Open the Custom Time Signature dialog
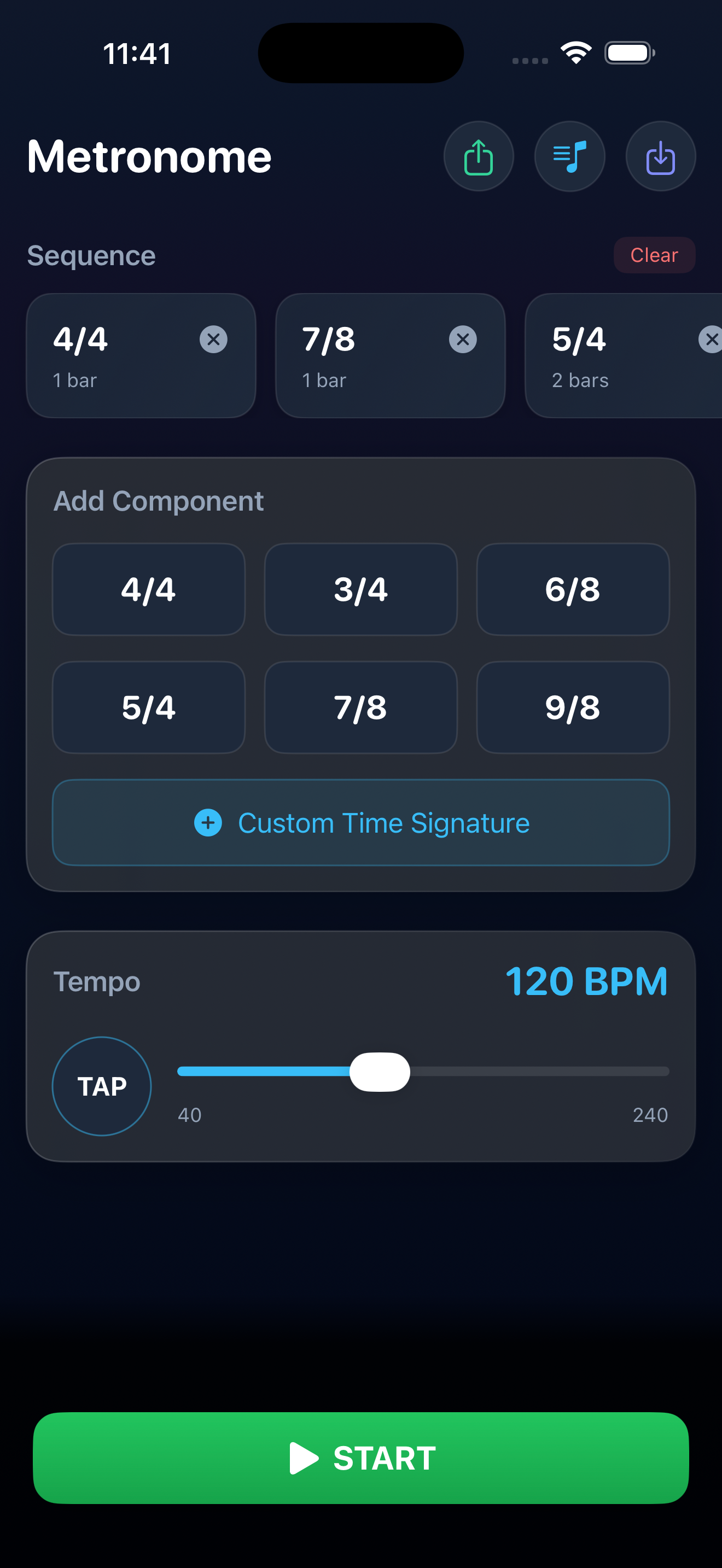 [360, 823]
